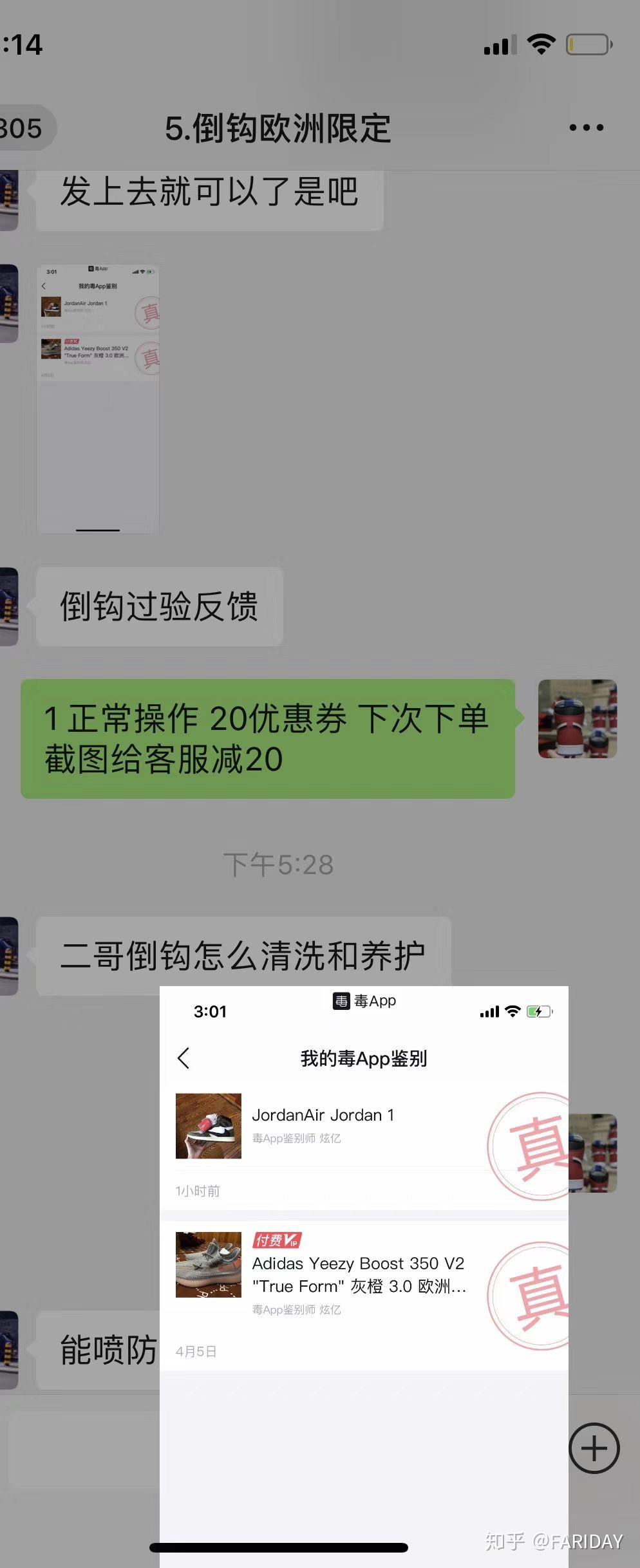
Task: Open the shared 毒App screenshot image message
Action: 98,398
